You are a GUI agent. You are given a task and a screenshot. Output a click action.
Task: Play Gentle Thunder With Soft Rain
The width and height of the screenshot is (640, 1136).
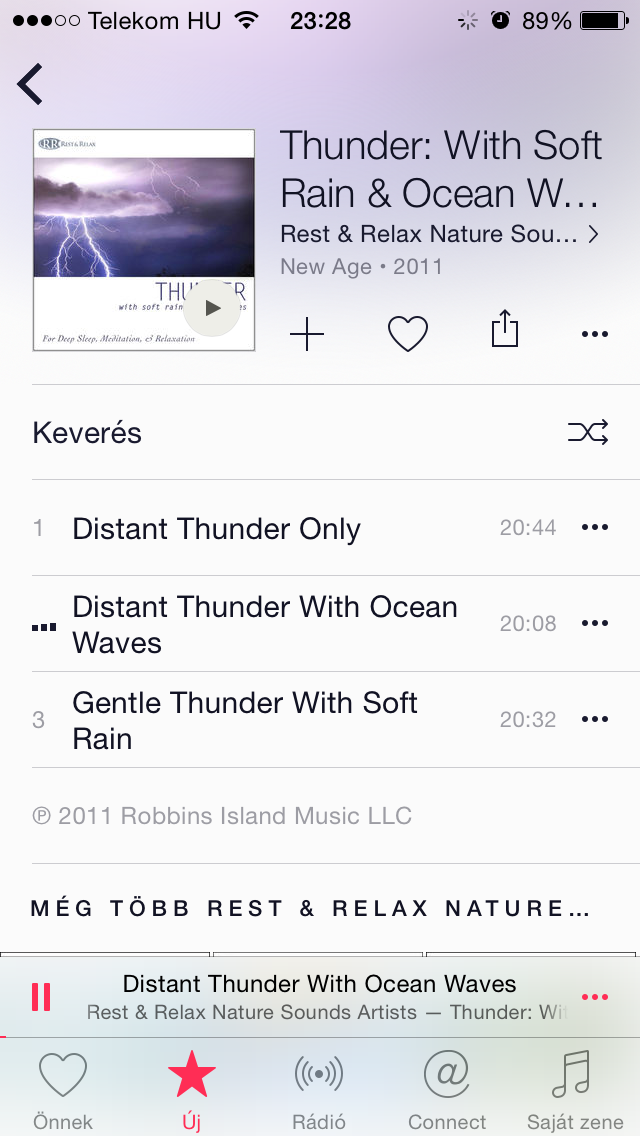(244, 720)
